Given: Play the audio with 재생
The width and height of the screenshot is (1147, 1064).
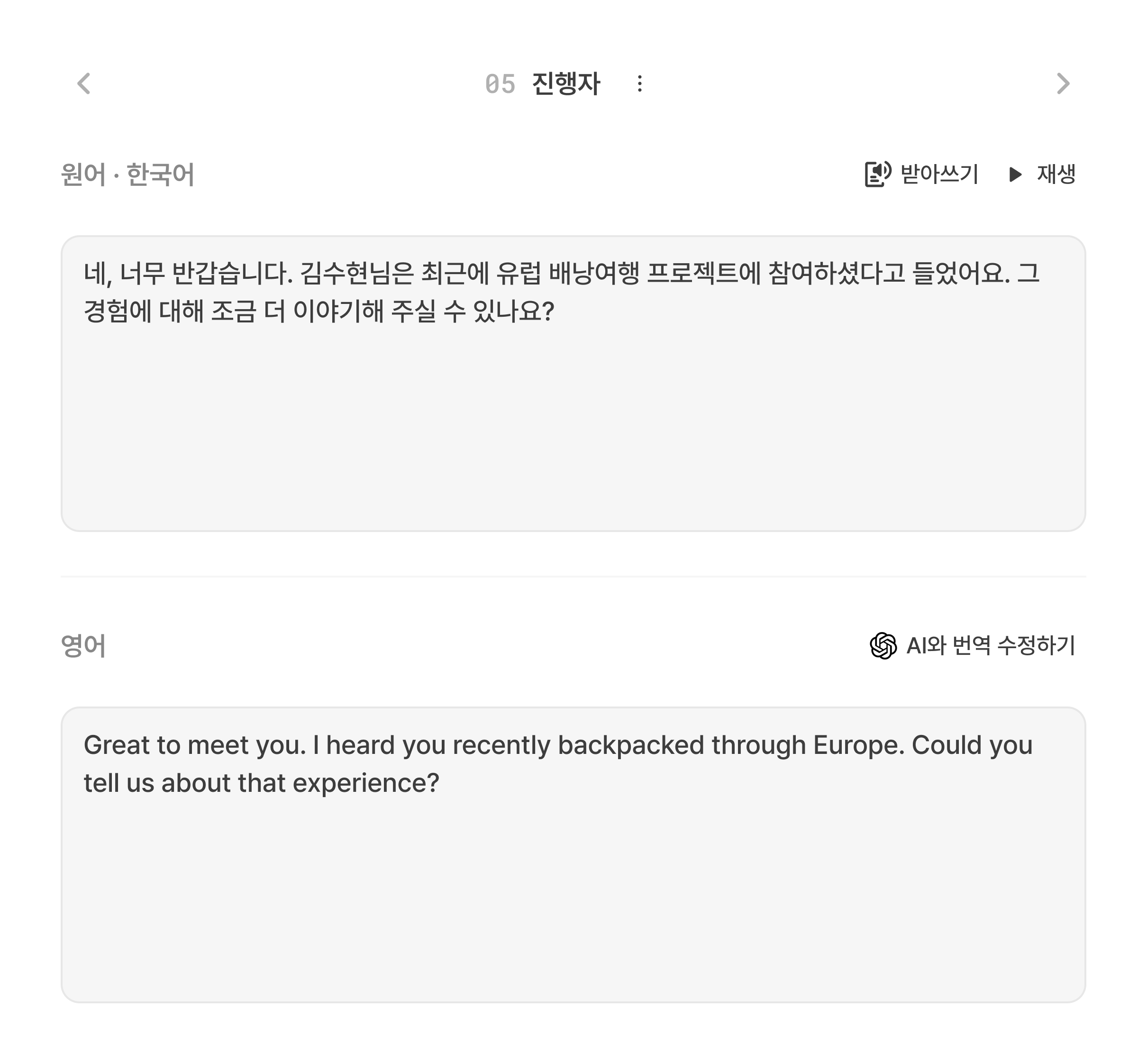Looking at the screenshot, I should pyautogui.click(x=1042, y=174).
